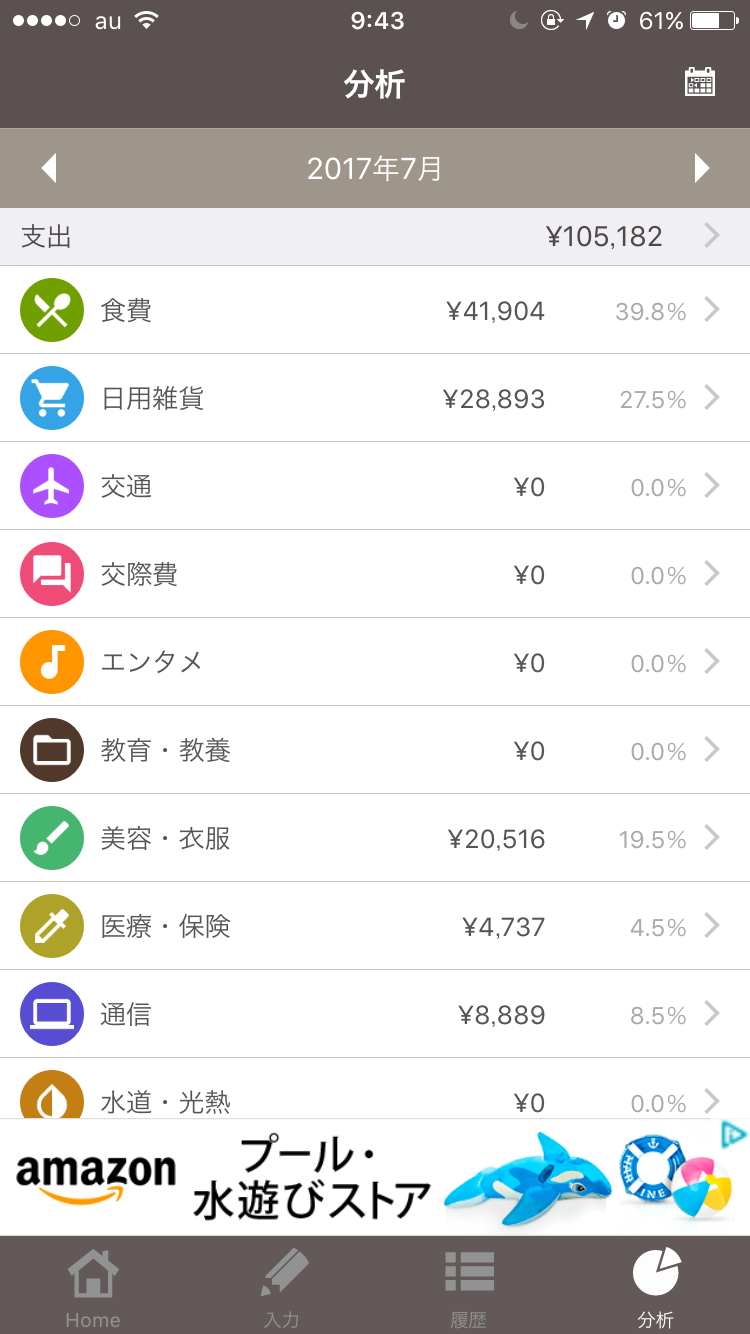This screenshot has width=750, height=1334.
Task: Open the 食費 category details
Action: pyautogui.click(x=375, y=310)
